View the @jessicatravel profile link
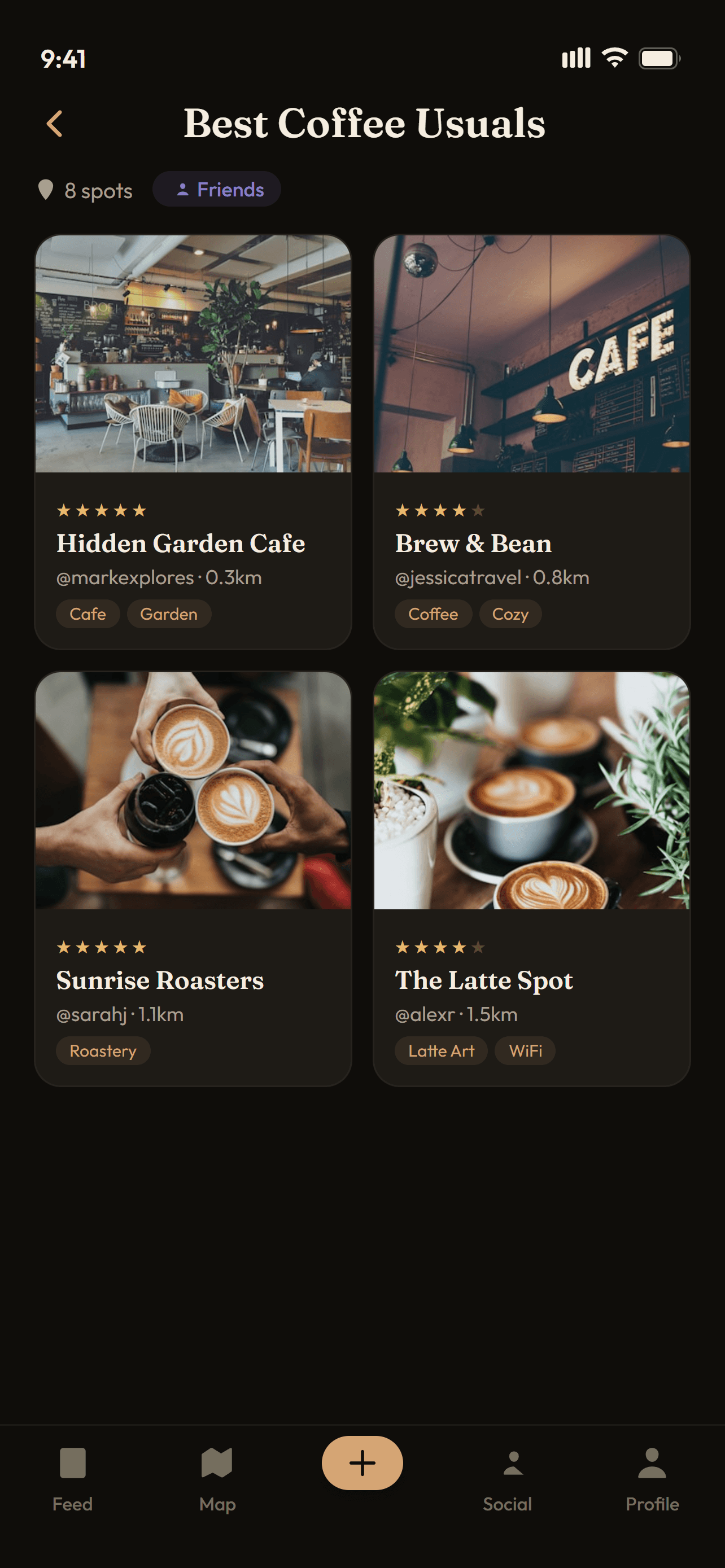The image size is (725, 1568). pyautogui.click(x=458, y=577)
